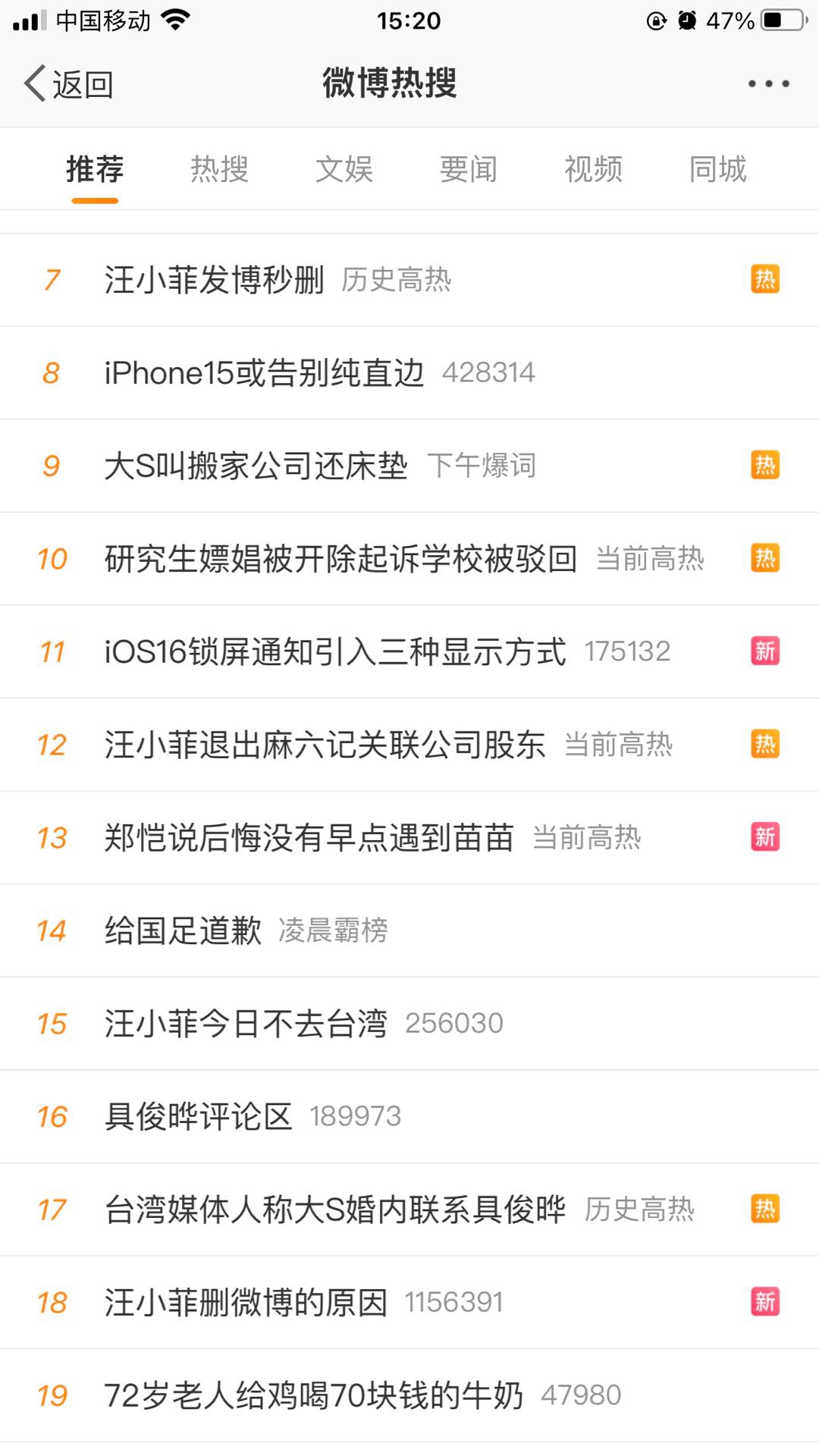
Task: Select the 要闻 tab
Action: click(x=469, y=169)
